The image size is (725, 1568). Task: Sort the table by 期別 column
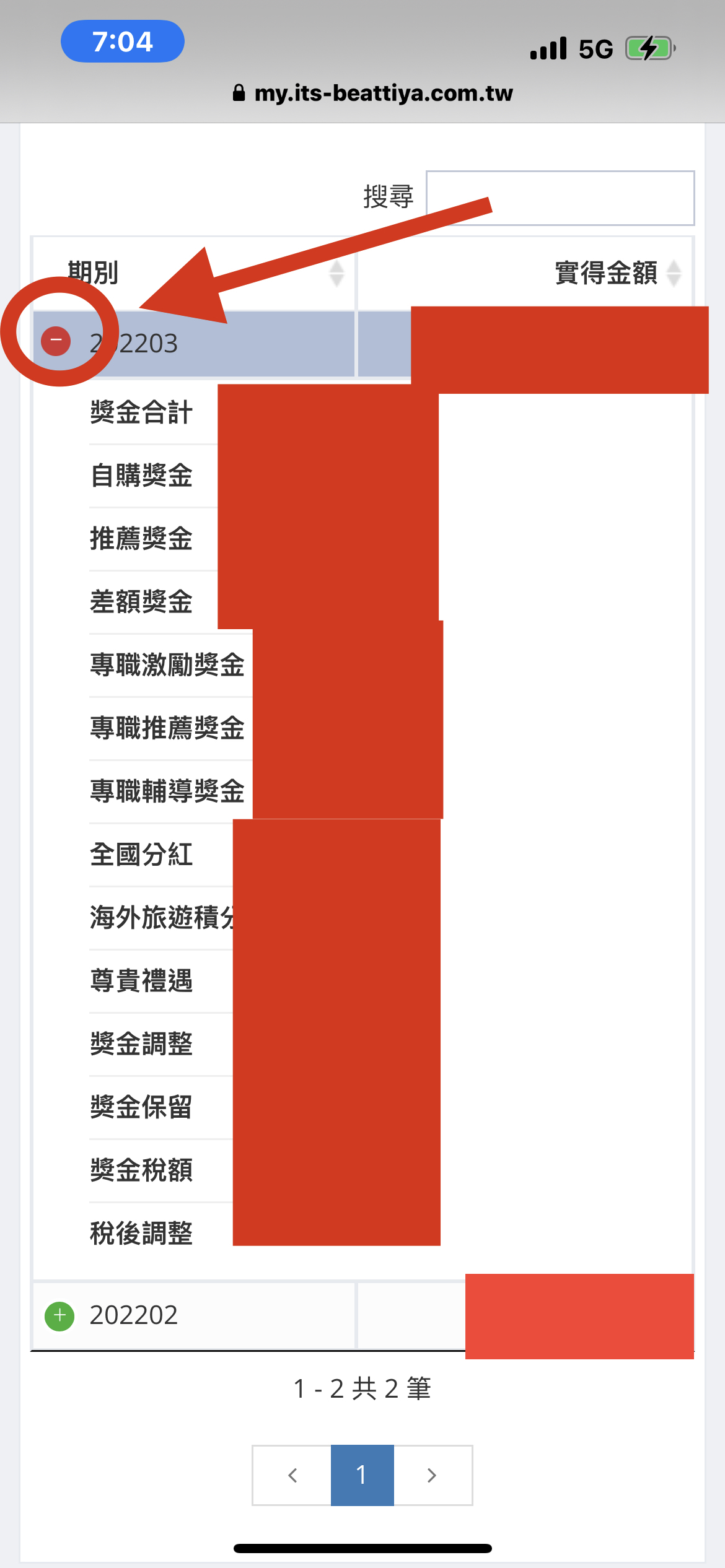195,273
